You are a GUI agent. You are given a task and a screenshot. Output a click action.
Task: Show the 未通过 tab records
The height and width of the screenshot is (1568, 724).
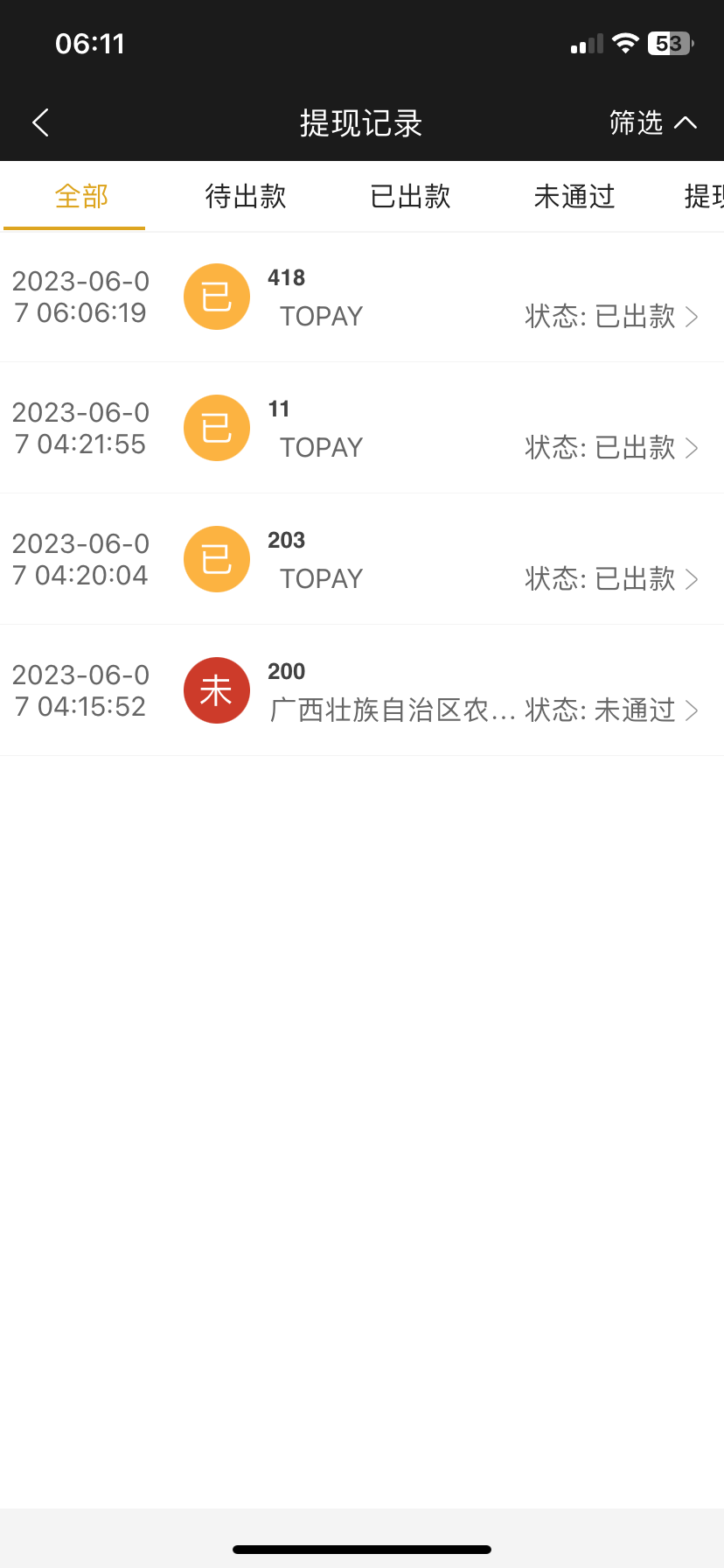tap(574, 197)
